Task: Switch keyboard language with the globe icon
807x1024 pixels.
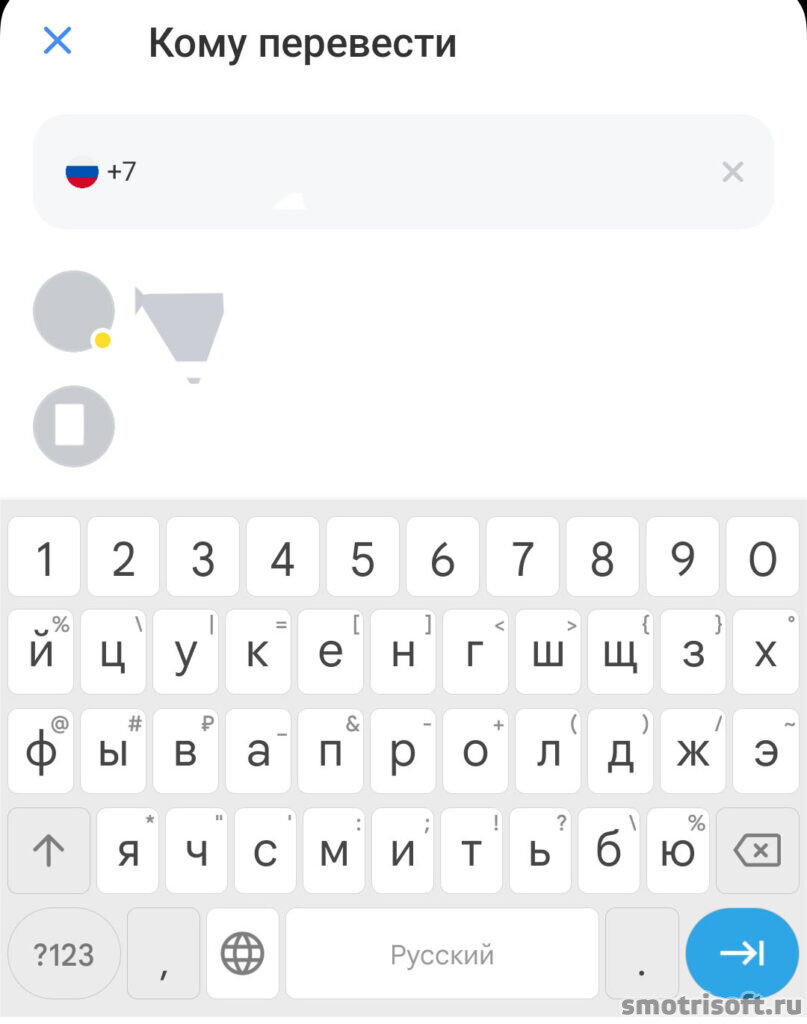Action: coord(241,953)
